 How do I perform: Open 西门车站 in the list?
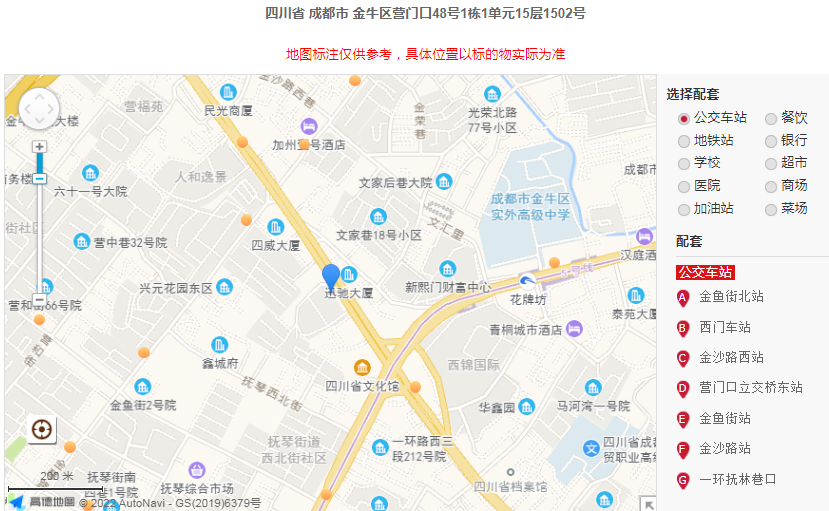pyautogui.click(x=724, y=327)
